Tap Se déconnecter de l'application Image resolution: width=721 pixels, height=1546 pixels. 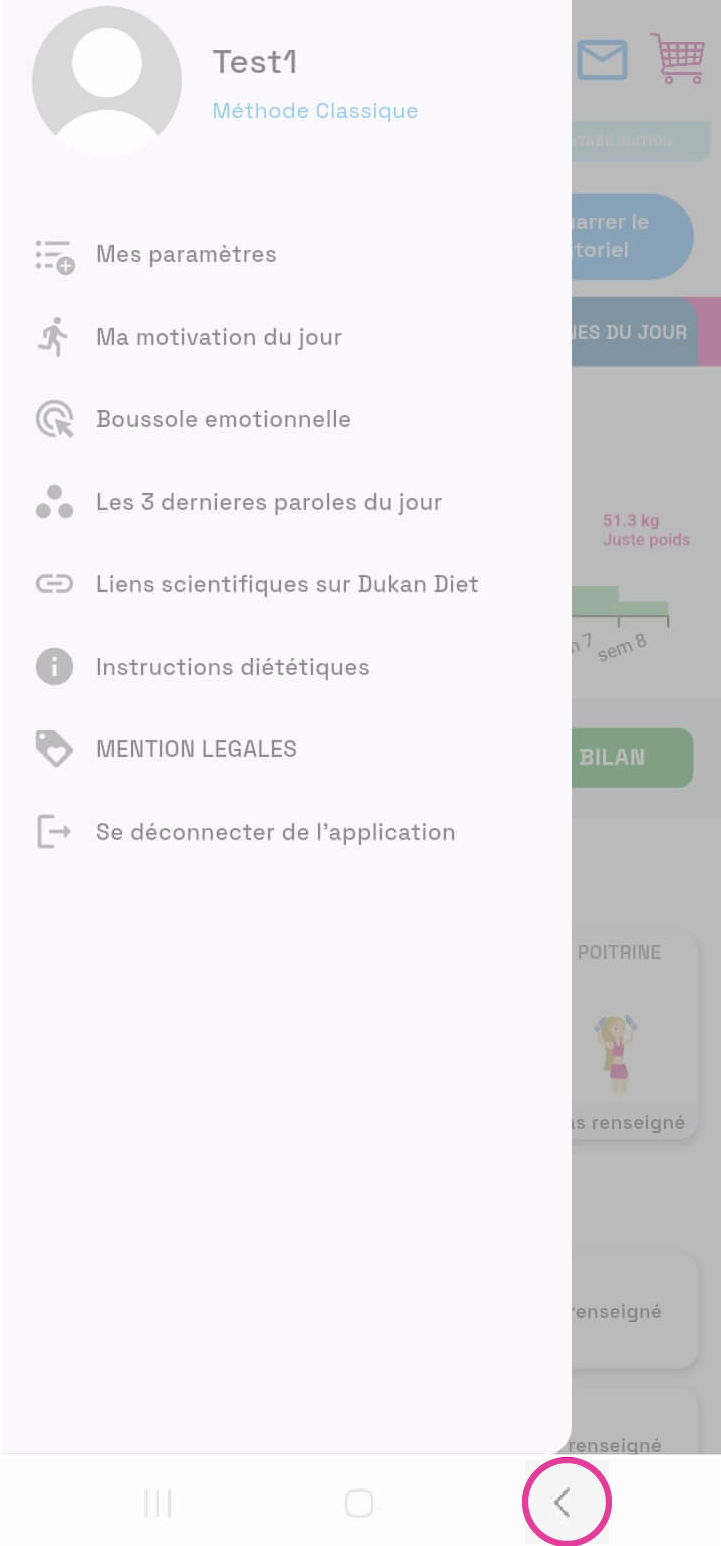click(x=275, y=832)
